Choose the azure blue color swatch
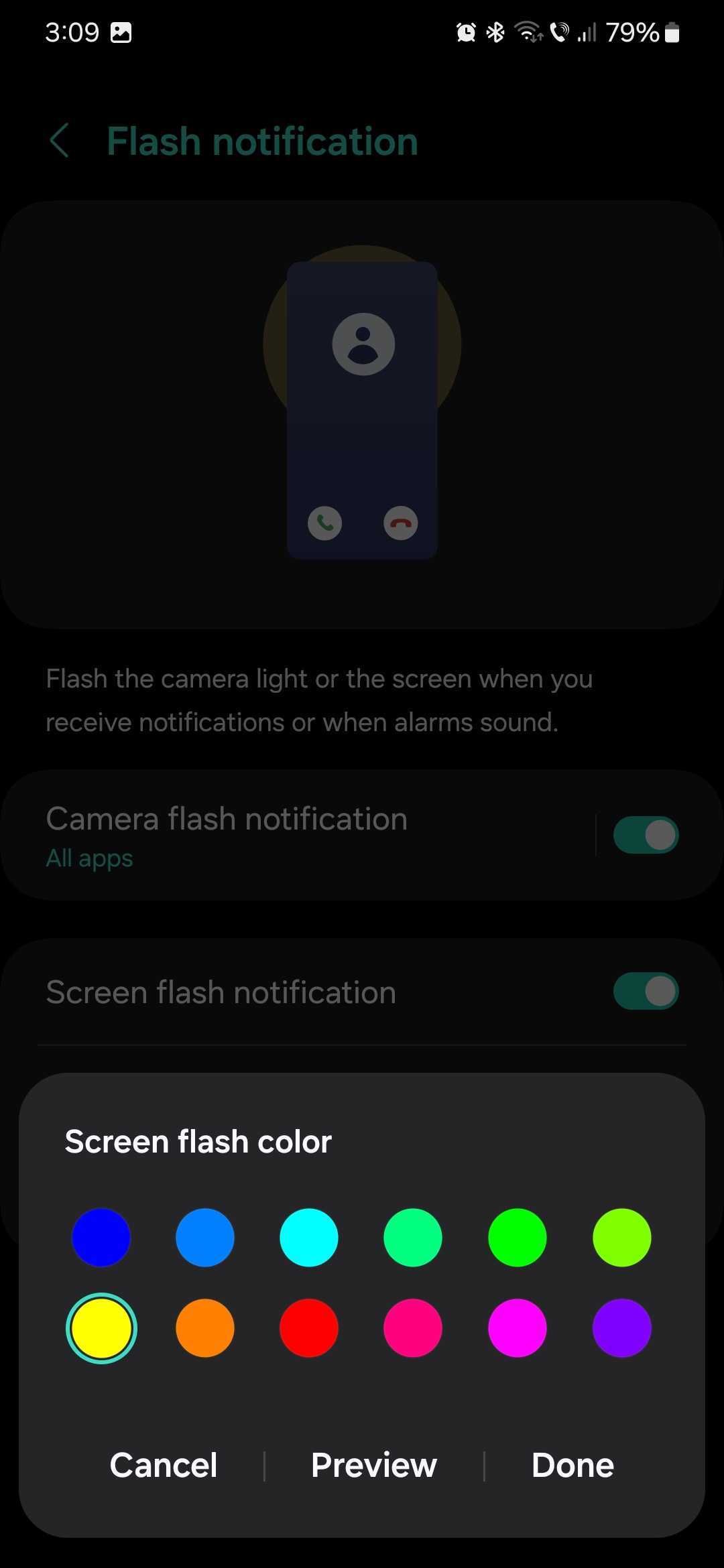Image resolution: width=724 pixels, height=1568 pixels. click(x=205, y=1237)
